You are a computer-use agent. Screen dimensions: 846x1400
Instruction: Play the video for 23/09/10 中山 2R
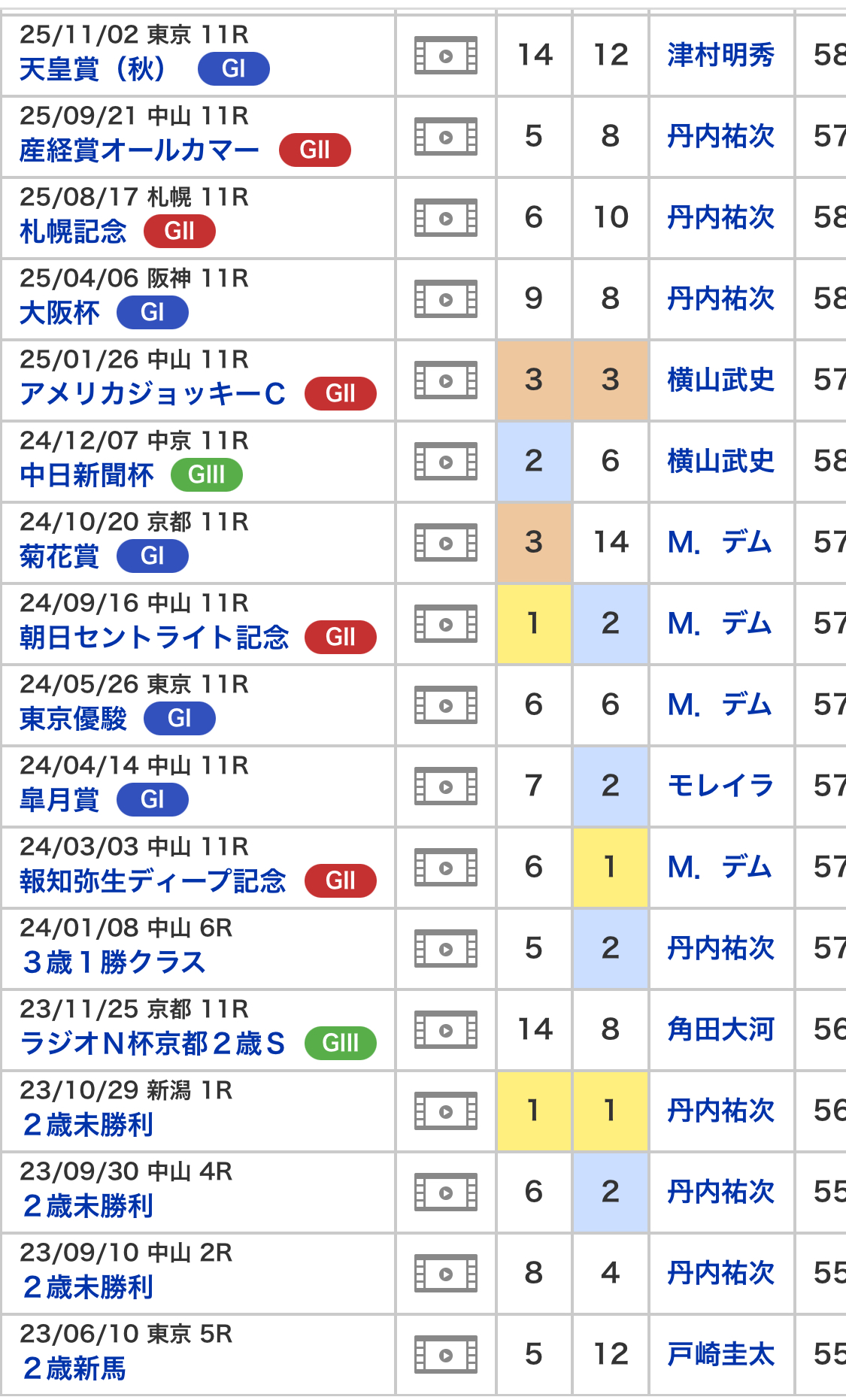point(446,1274)
